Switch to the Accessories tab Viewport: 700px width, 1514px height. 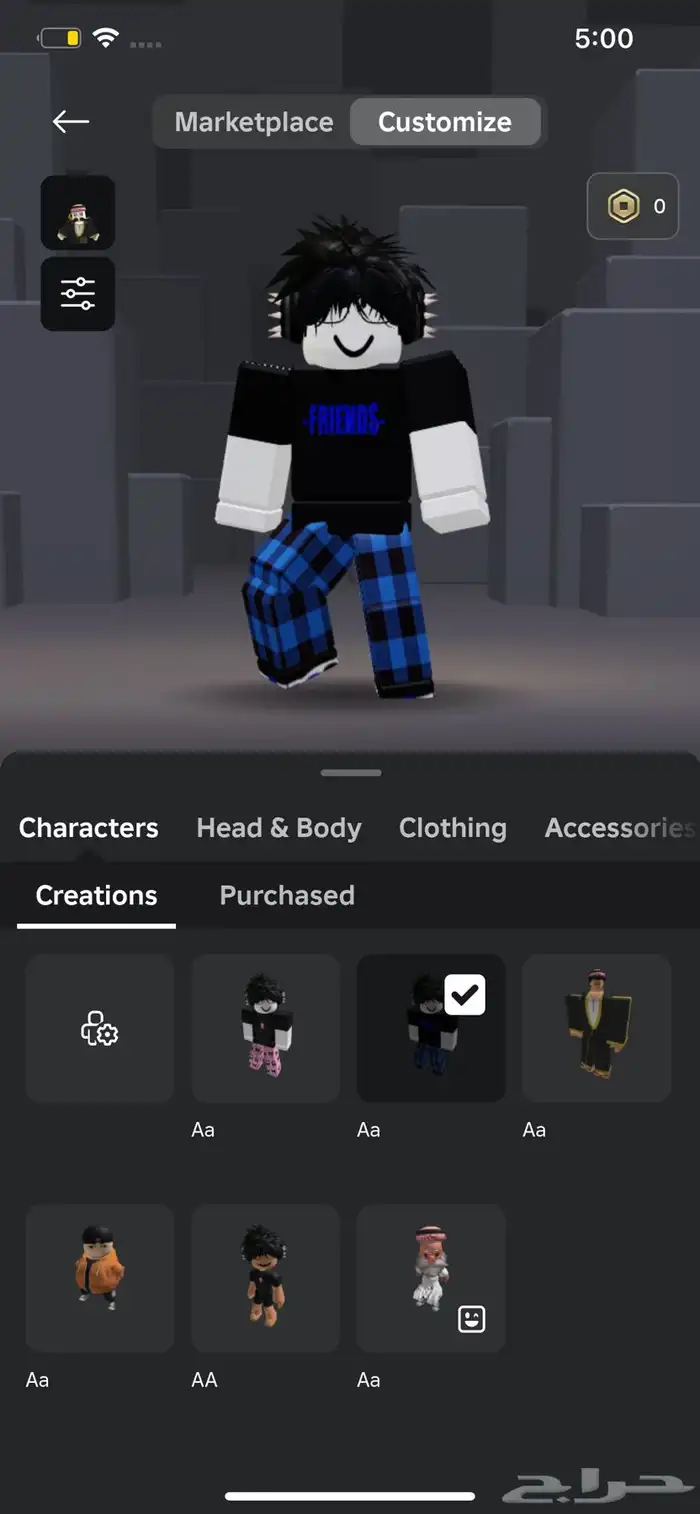point(617,828)
